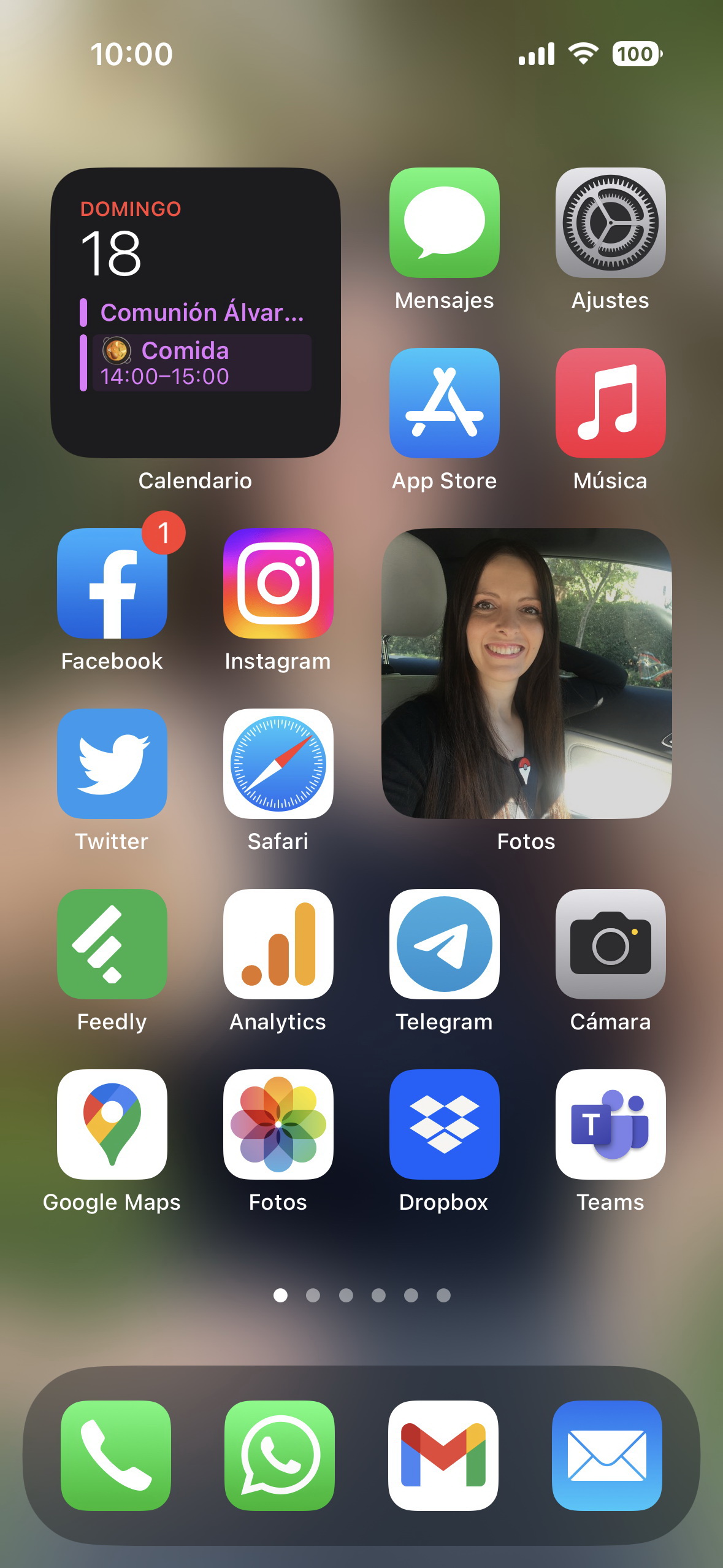The image size is (723, 1568).
Task: Open the App Store
Action: (445, 403)
